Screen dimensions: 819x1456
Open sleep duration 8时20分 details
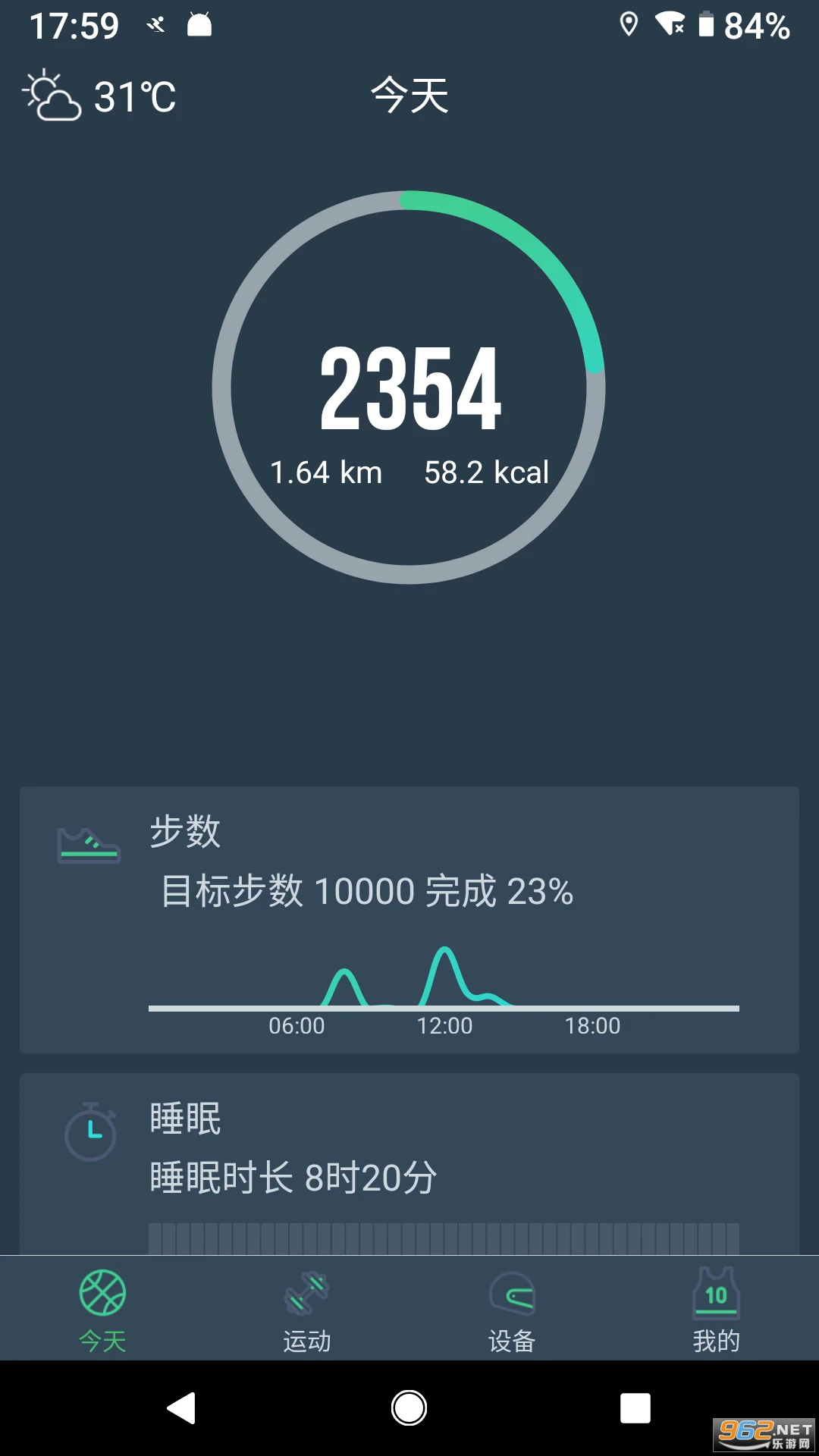(x=292, y=1178)
